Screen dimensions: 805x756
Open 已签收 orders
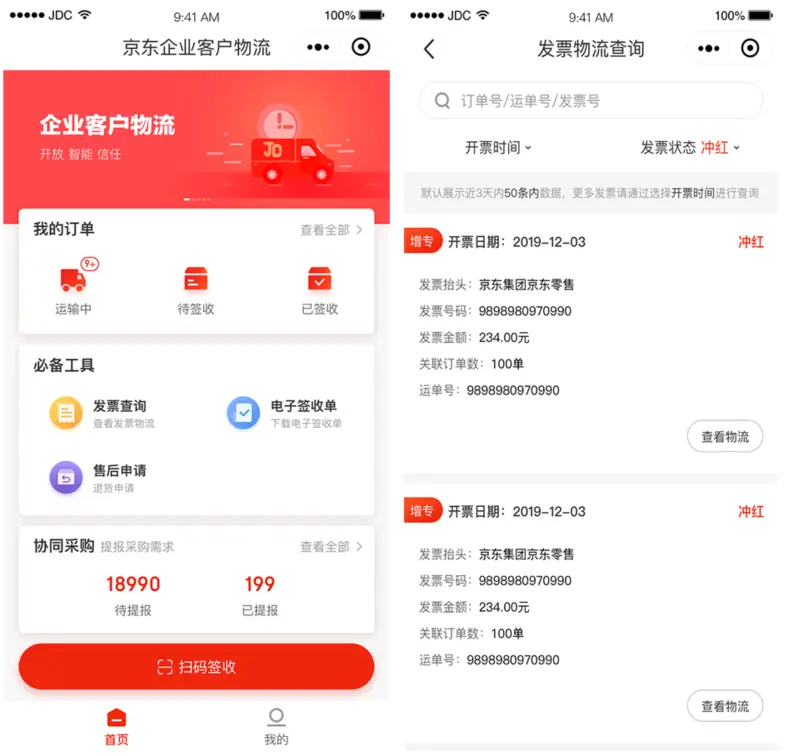pos(319,290)
